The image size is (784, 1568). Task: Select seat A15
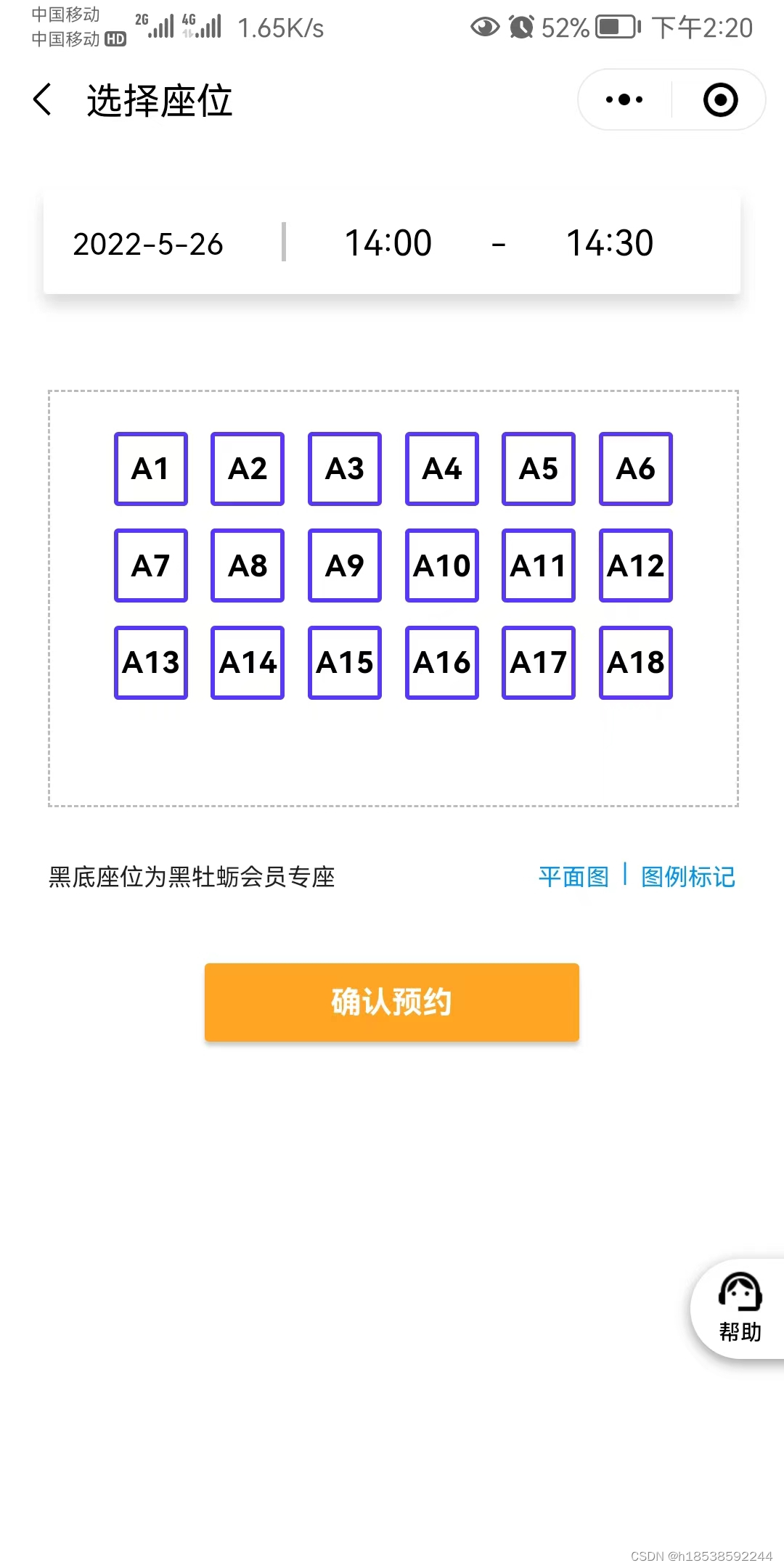(345, 663)
